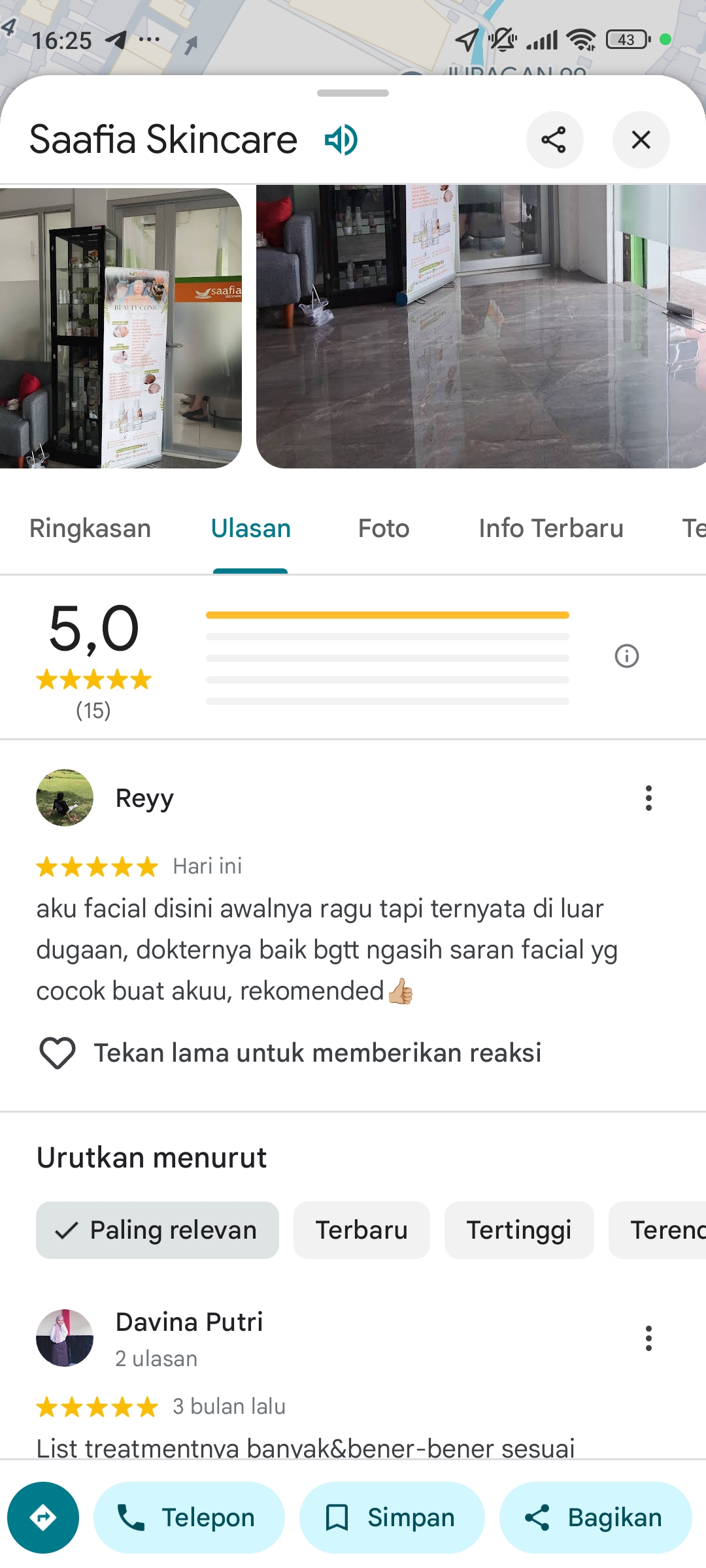Start directions with the round arrow button

(43, 1518)
